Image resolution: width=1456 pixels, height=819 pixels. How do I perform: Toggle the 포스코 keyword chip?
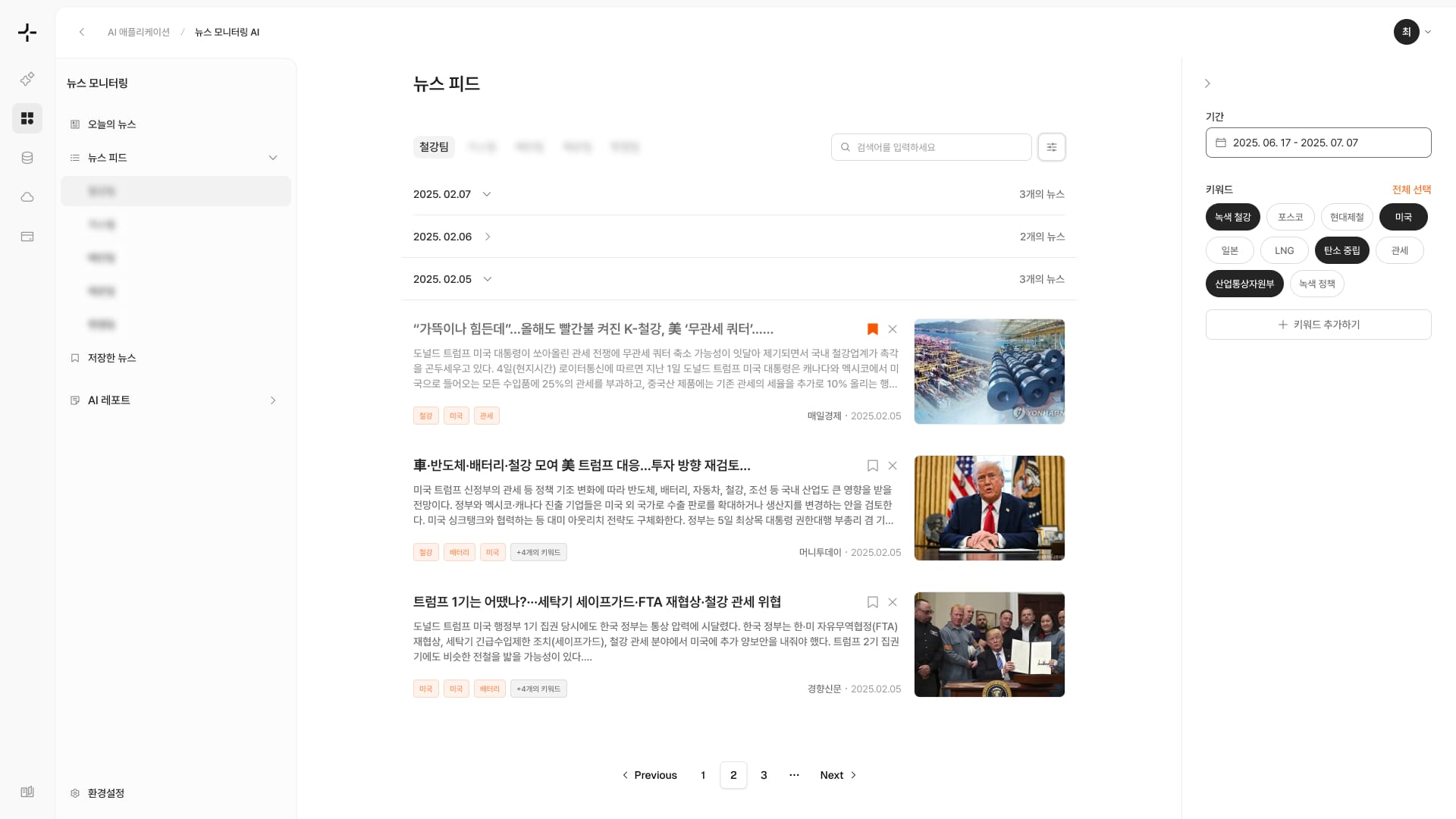[x=1290, y=217]
